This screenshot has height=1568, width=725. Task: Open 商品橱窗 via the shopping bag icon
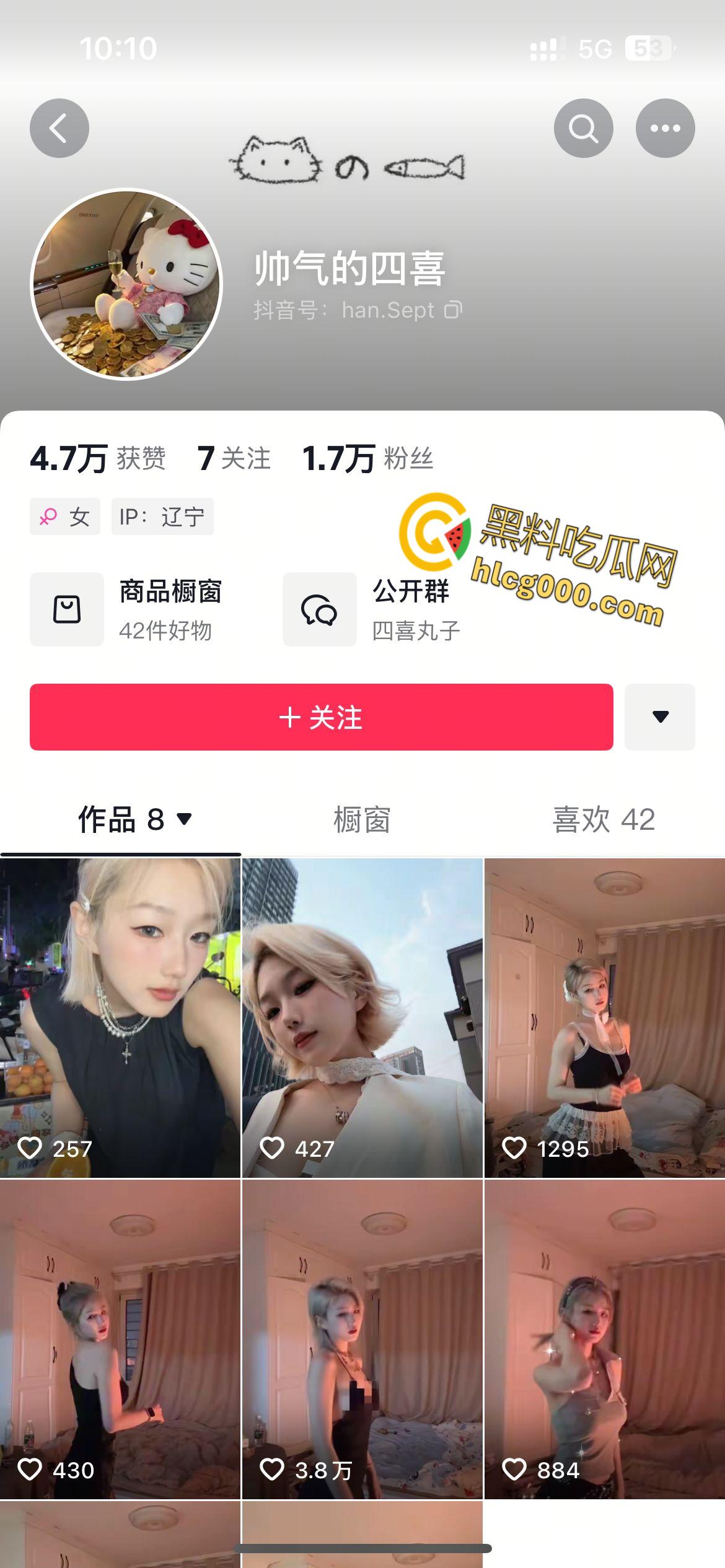[67, 609]
